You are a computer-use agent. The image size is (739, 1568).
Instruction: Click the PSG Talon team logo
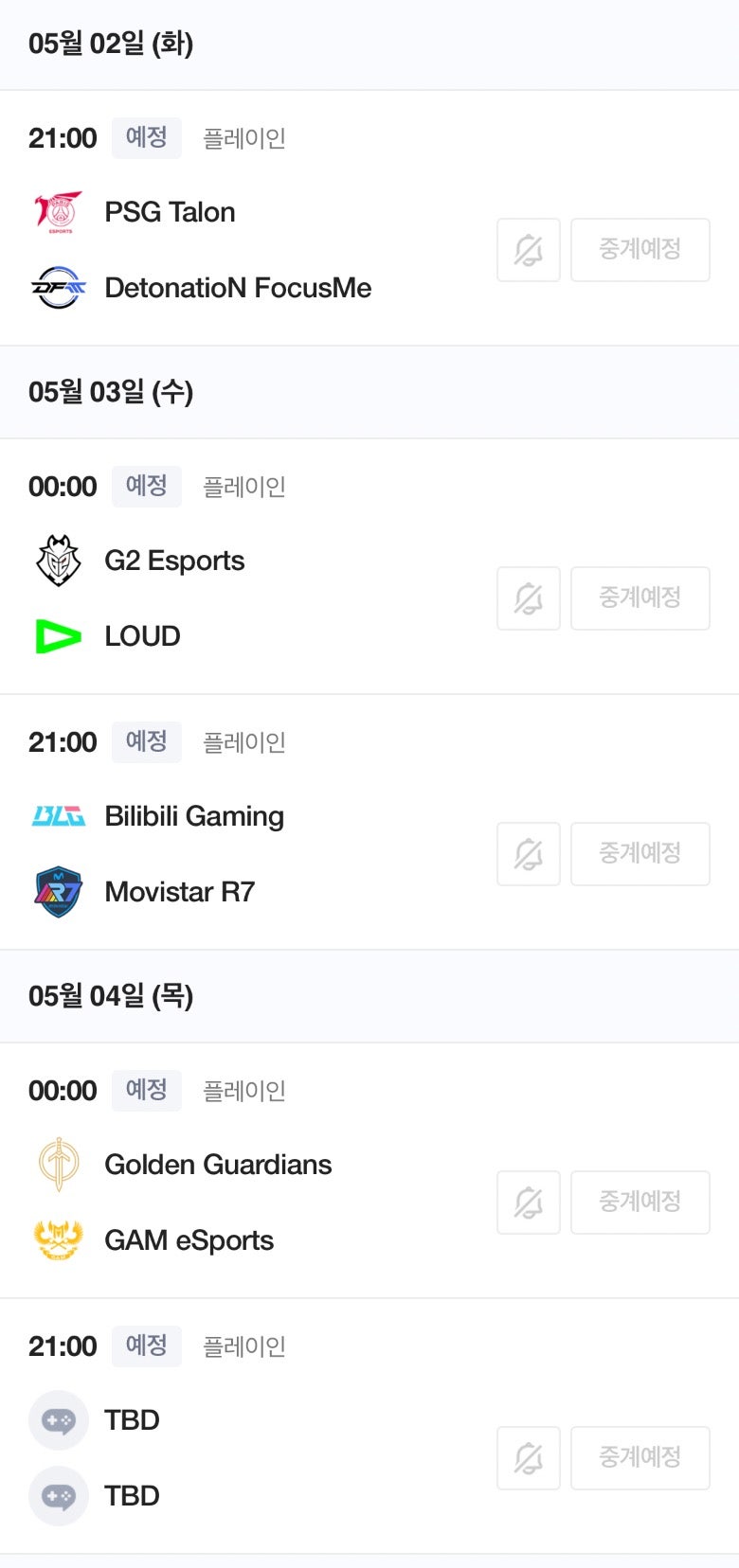point(59,211)
